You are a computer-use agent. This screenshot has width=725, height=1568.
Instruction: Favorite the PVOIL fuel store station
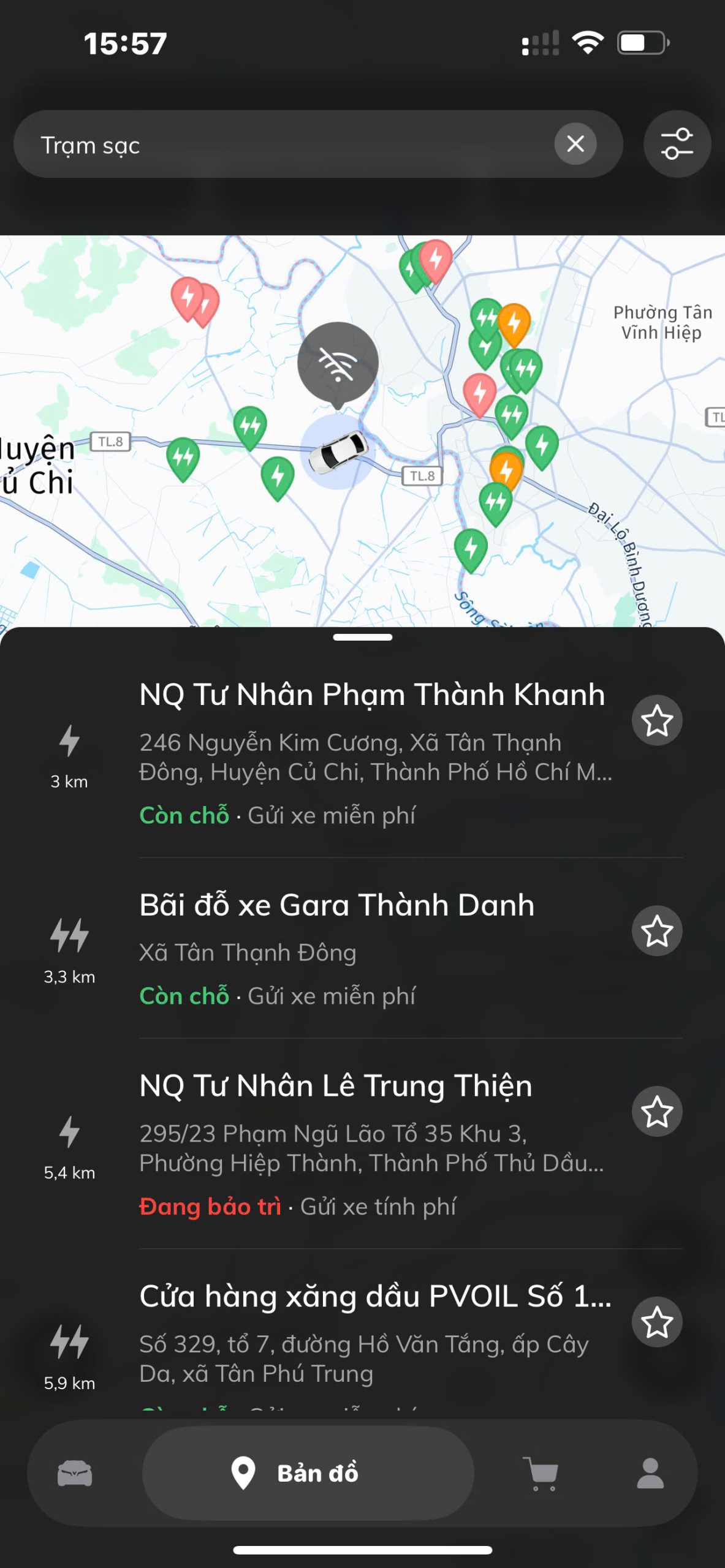pos(656,1322)
